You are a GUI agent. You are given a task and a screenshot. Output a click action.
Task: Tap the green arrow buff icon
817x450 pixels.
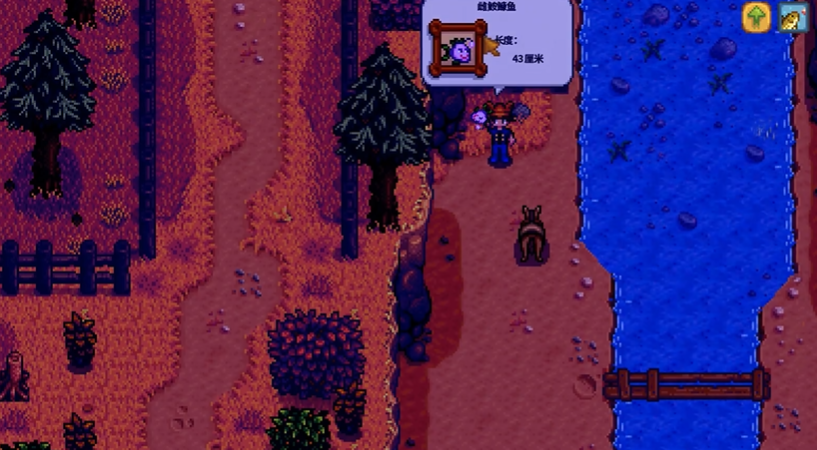pyautogui.click(x=756, y=17)
